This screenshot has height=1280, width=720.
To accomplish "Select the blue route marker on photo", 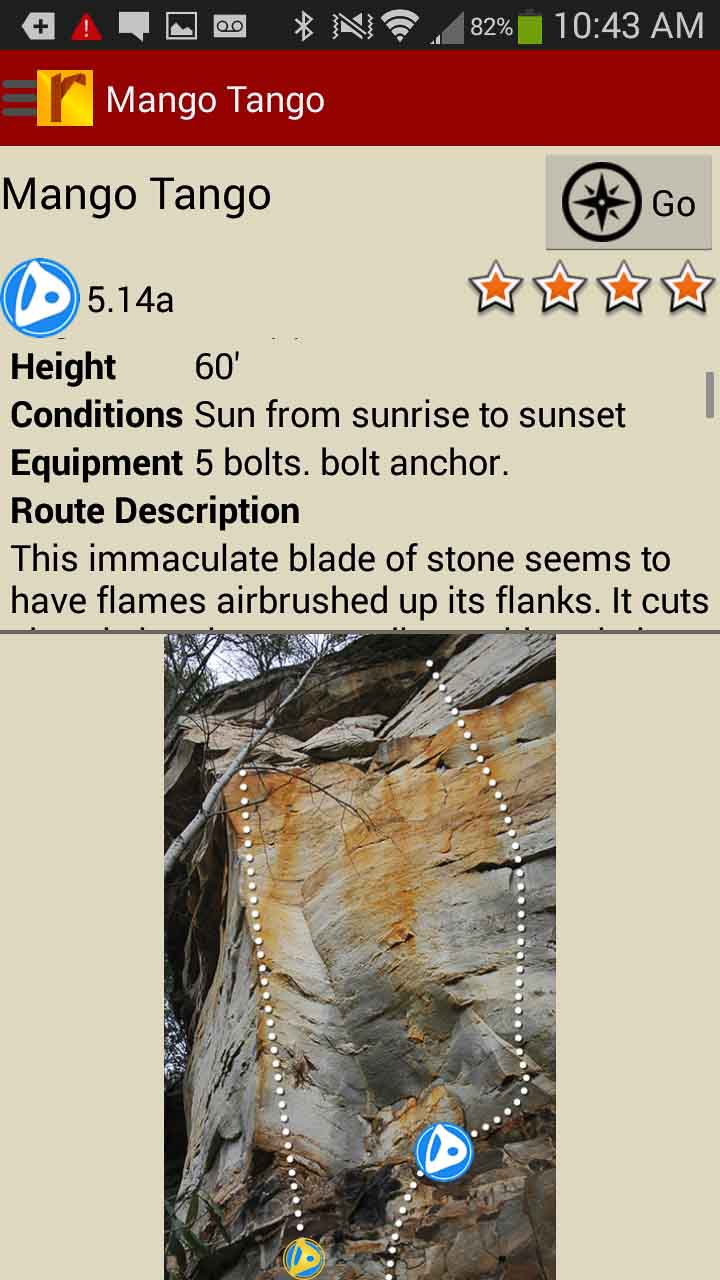I will [444, 1151].
